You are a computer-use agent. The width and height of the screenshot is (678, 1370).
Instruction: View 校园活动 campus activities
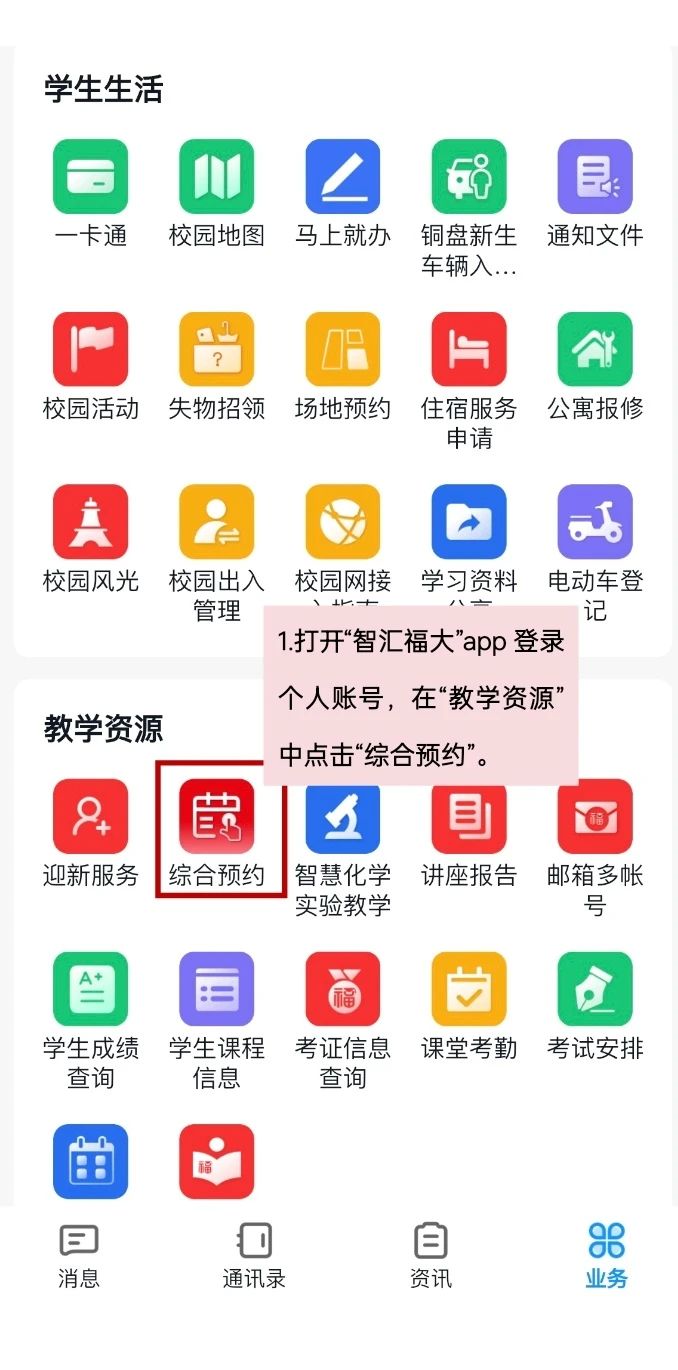[x=90, y=350]
